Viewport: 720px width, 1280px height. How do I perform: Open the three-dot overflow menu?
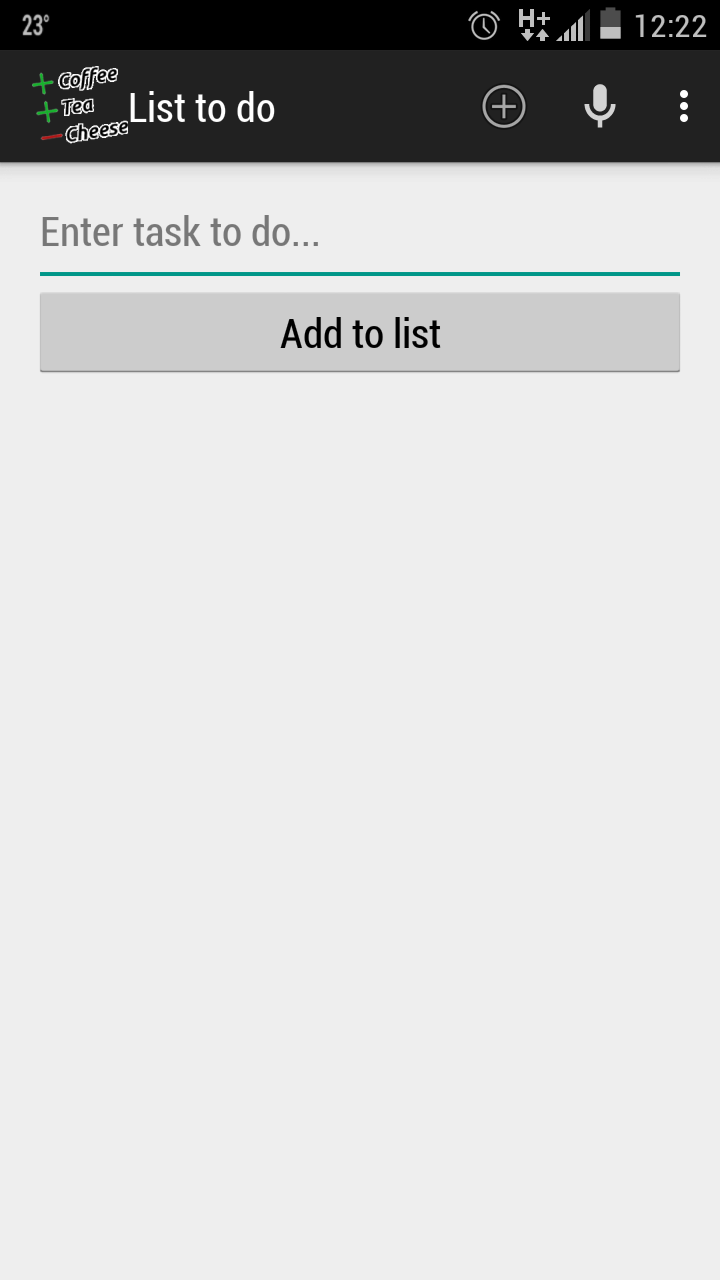pyautogui.click(x=684, y=106)
